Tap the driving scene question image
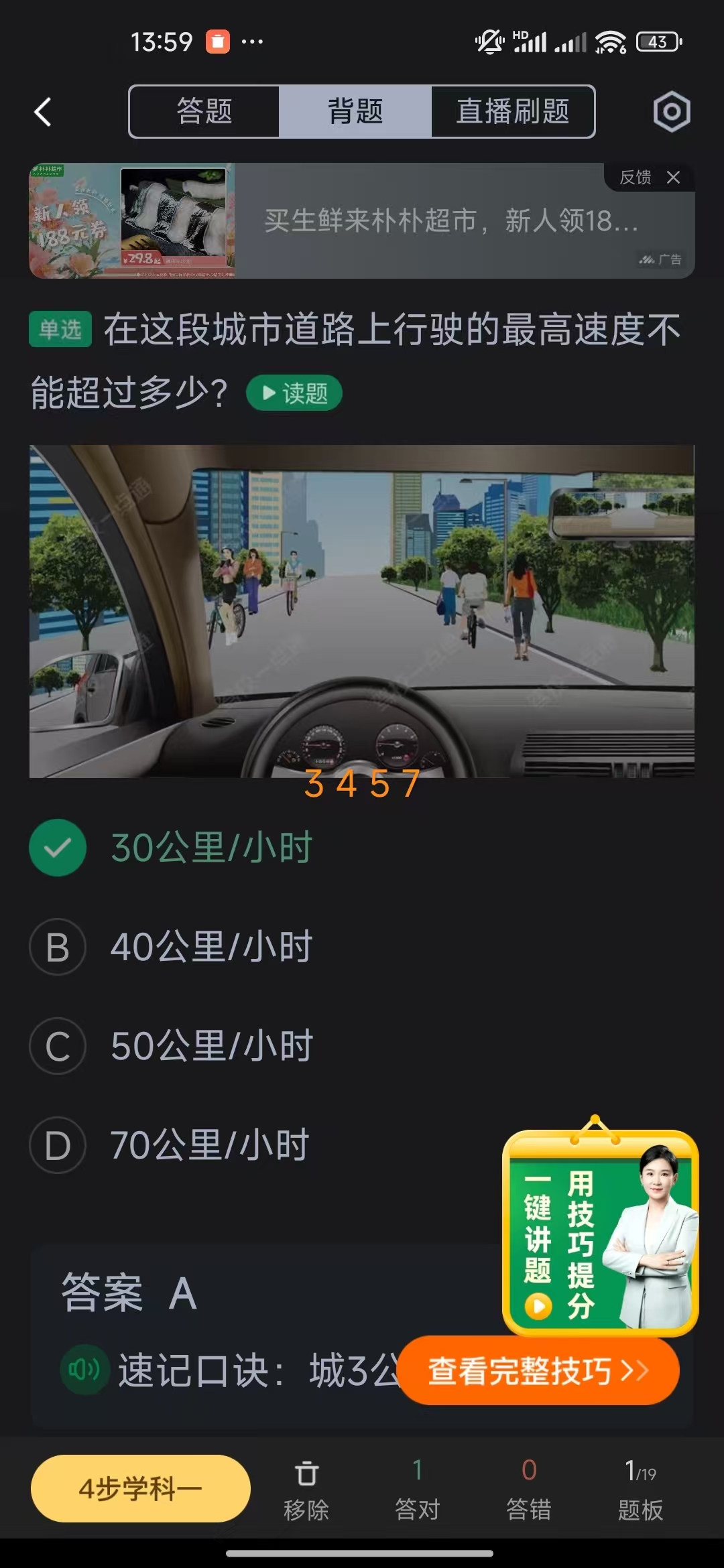 tap(362, 610)
